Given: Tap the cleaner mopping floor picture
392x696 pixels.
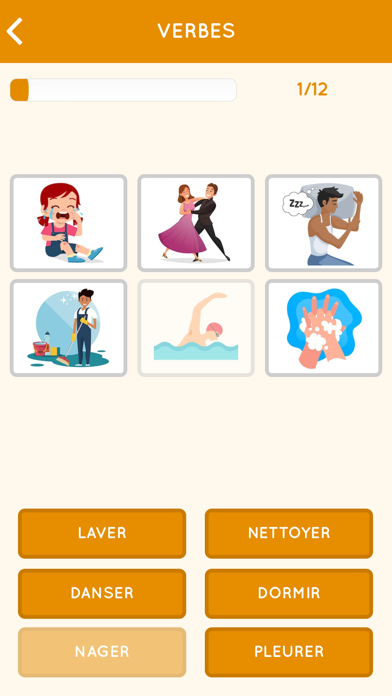Looking at the screenshot, I should (x=68, y=328).
